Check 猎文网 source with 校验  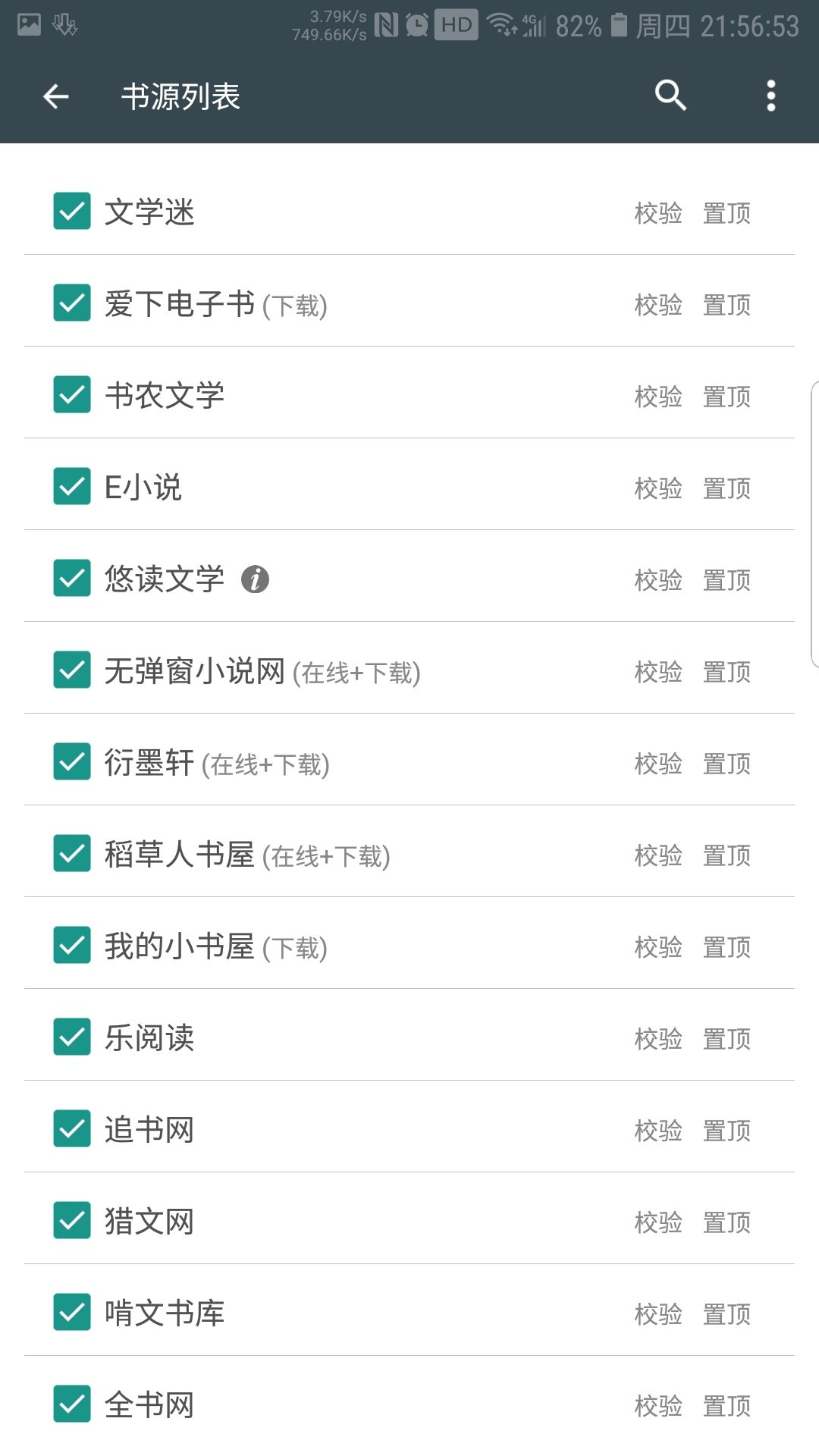click(658, 1222)
